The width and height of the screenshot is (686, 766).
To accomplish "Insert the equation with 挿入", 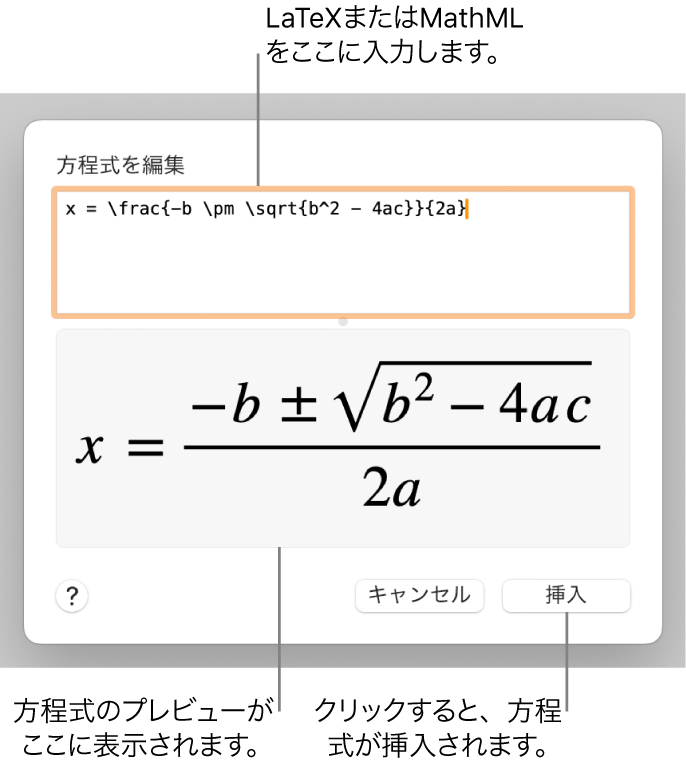I will tap(566, 595).
